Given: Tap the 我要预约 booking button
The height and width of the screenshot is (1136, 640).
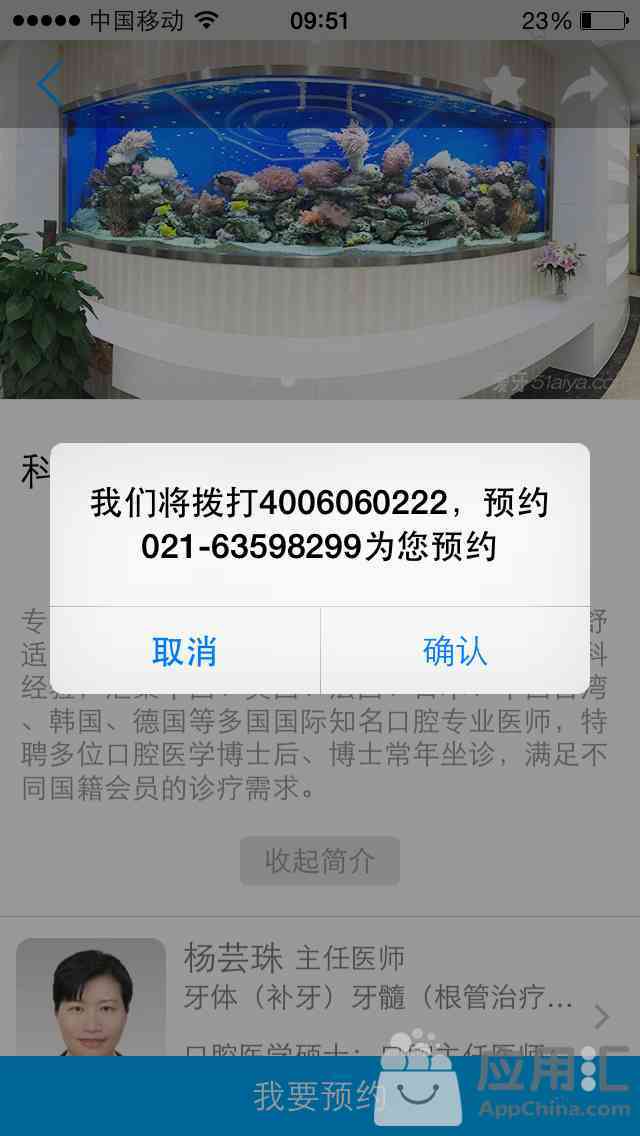Looking at the screenshot, I should point(320,1096).
